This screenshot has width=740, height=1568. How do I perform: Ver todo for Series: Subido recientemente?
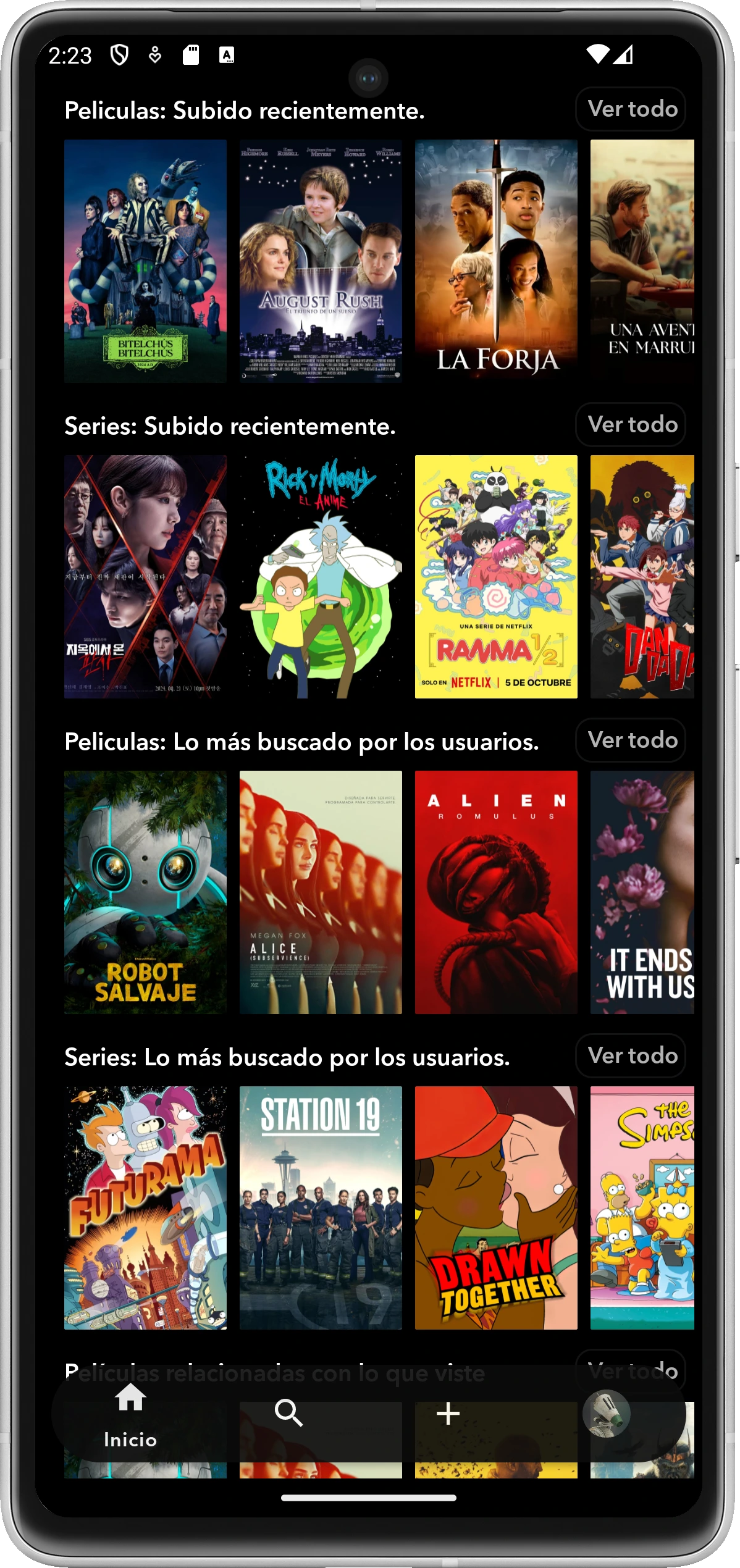tap(631, 425)
